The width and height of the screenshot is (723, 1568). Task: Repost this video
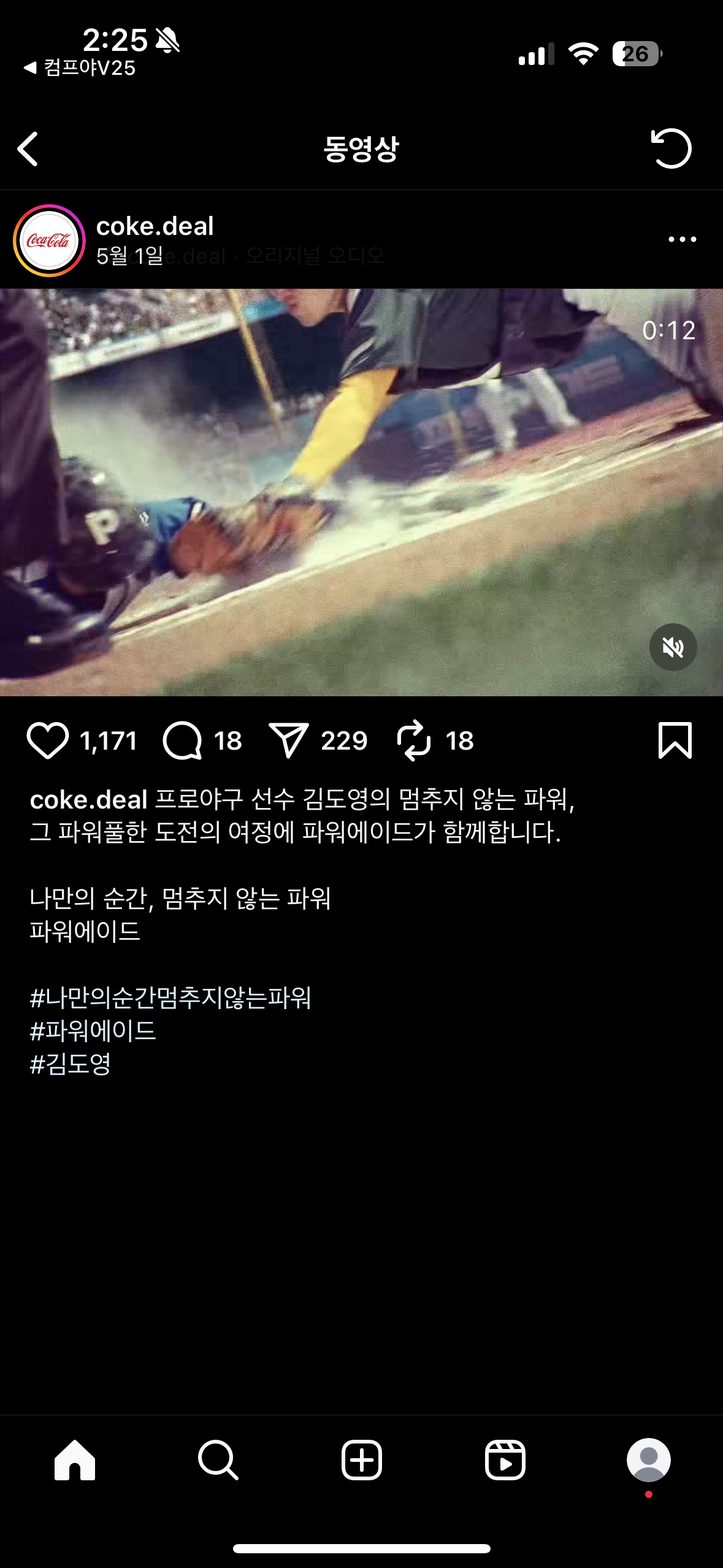click(414, 740)
